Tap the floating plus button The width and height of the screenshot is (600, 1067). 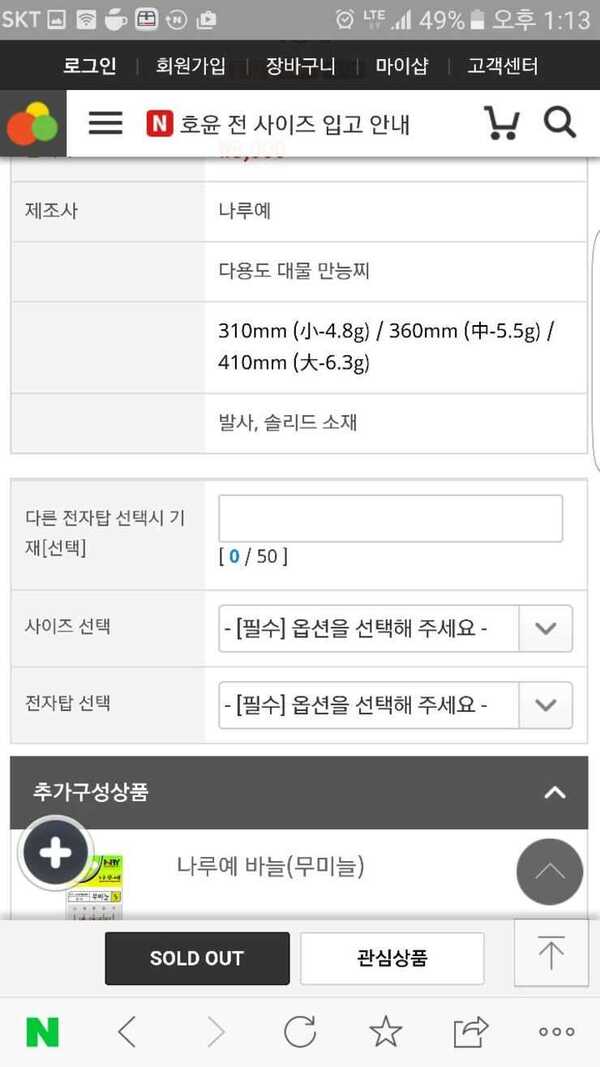(x=56, y=852)
